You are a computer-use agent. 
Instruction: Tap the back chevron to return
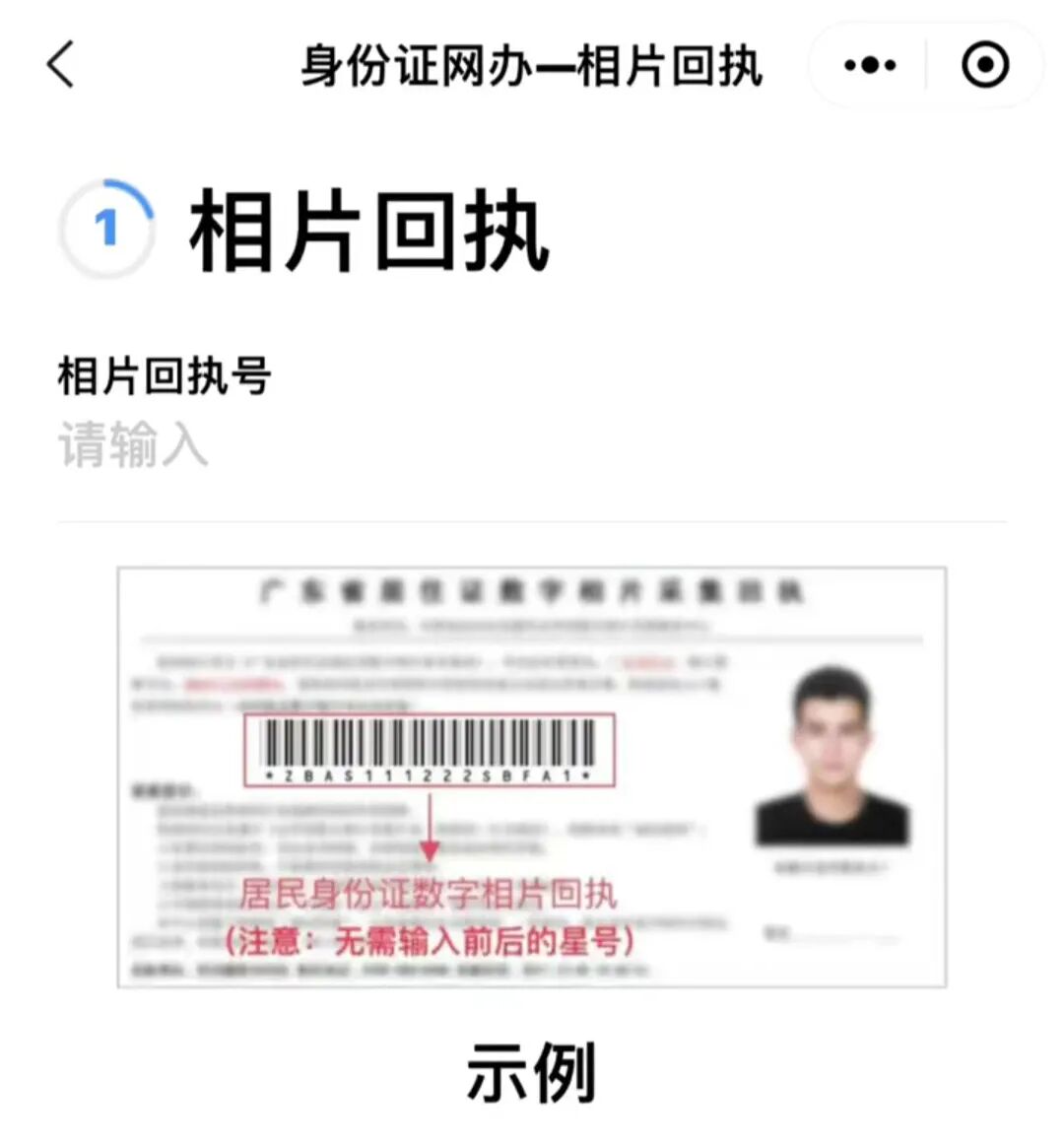(61, 66)
